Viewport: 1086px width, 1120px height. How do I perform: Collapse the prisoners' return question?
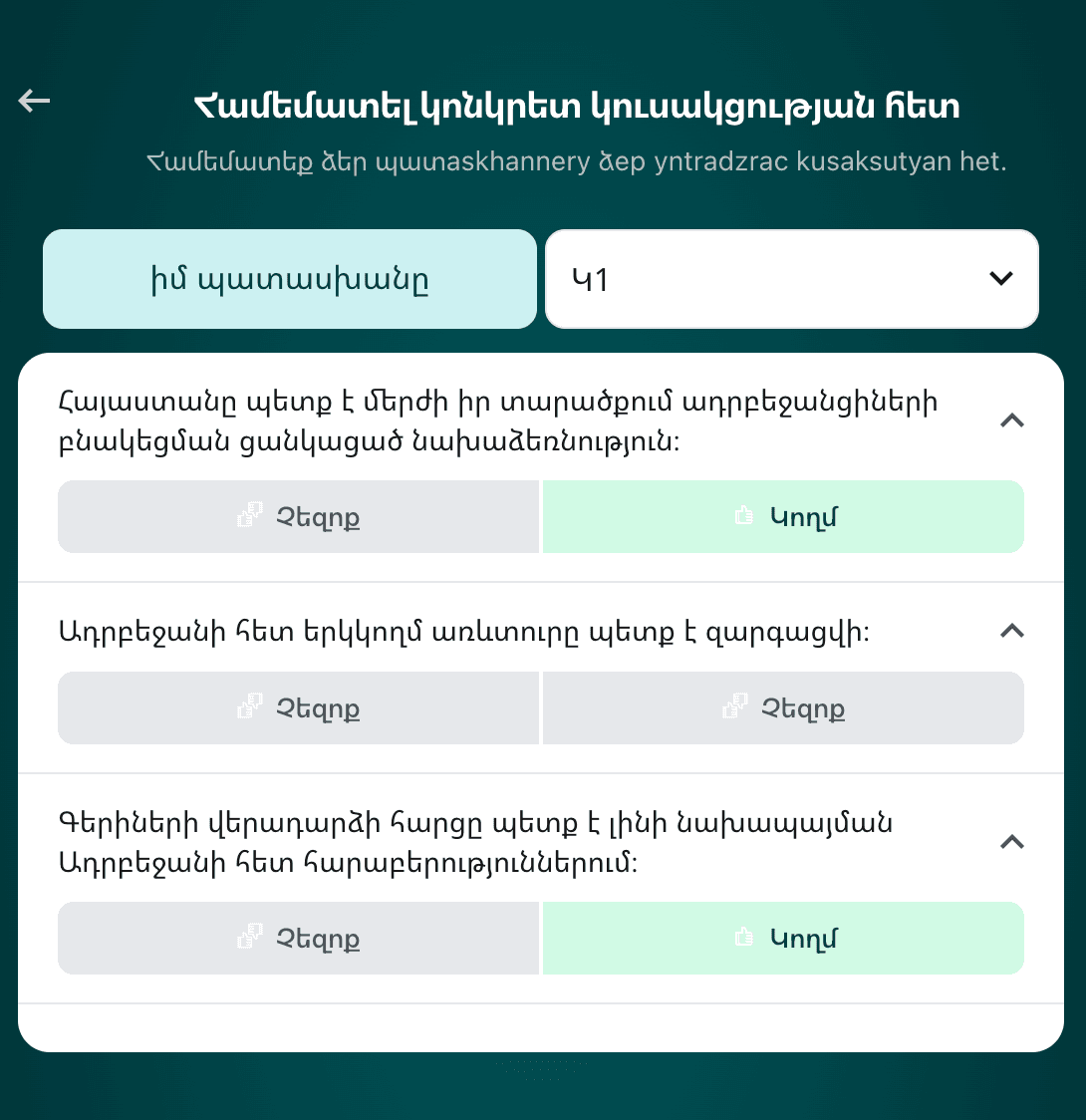tap(1011, 842)
